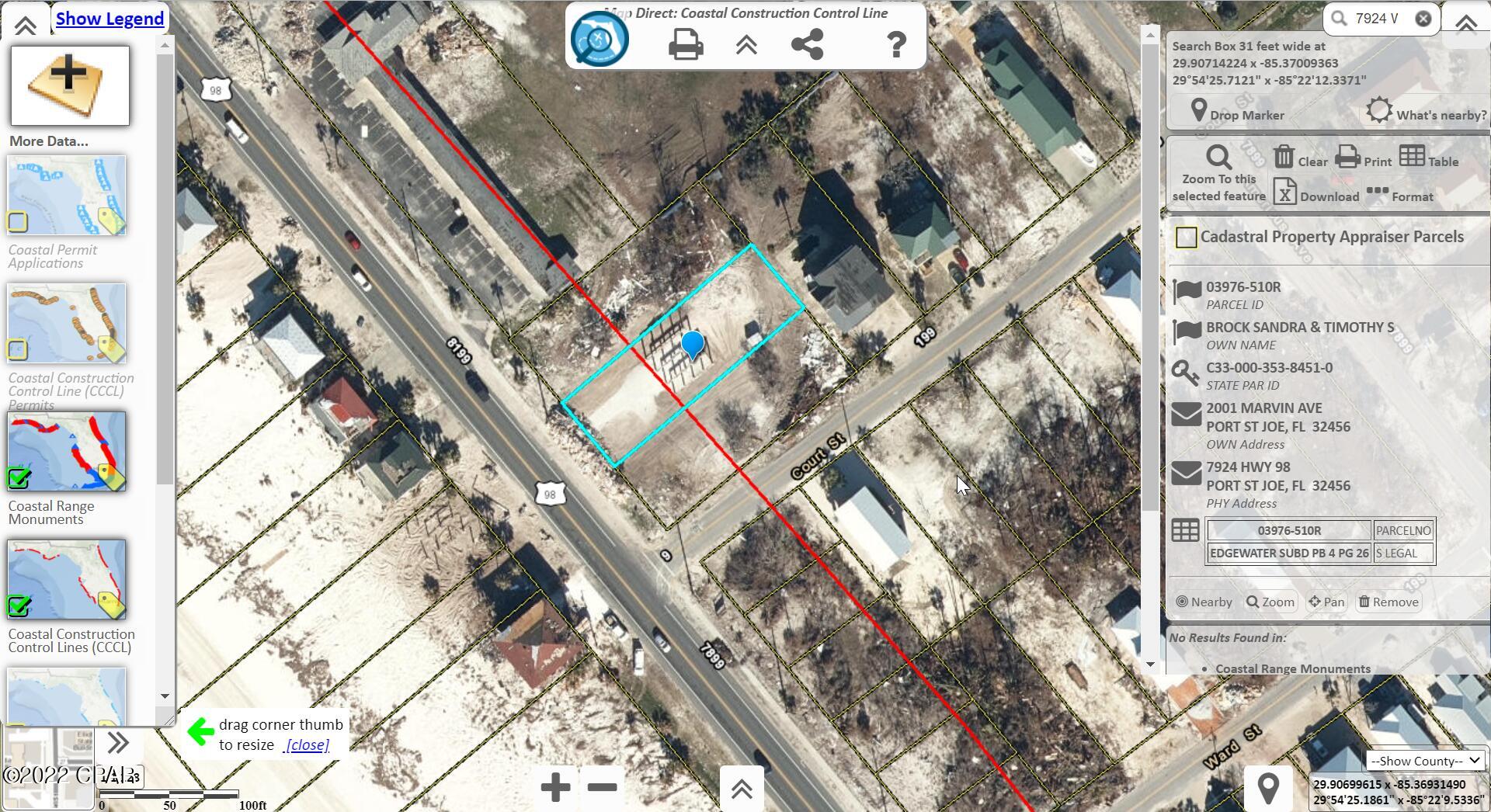The image size is (1491, 812).
Task: Zoom in on the map
Action: point(555,787)
